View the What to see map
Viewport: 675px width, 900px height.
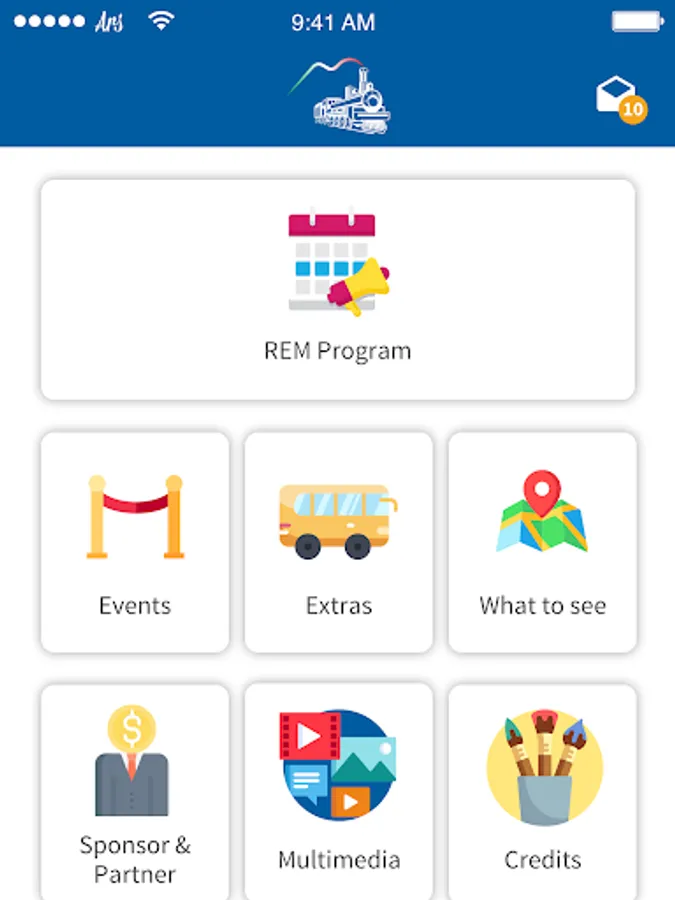[x=542, y=542]
